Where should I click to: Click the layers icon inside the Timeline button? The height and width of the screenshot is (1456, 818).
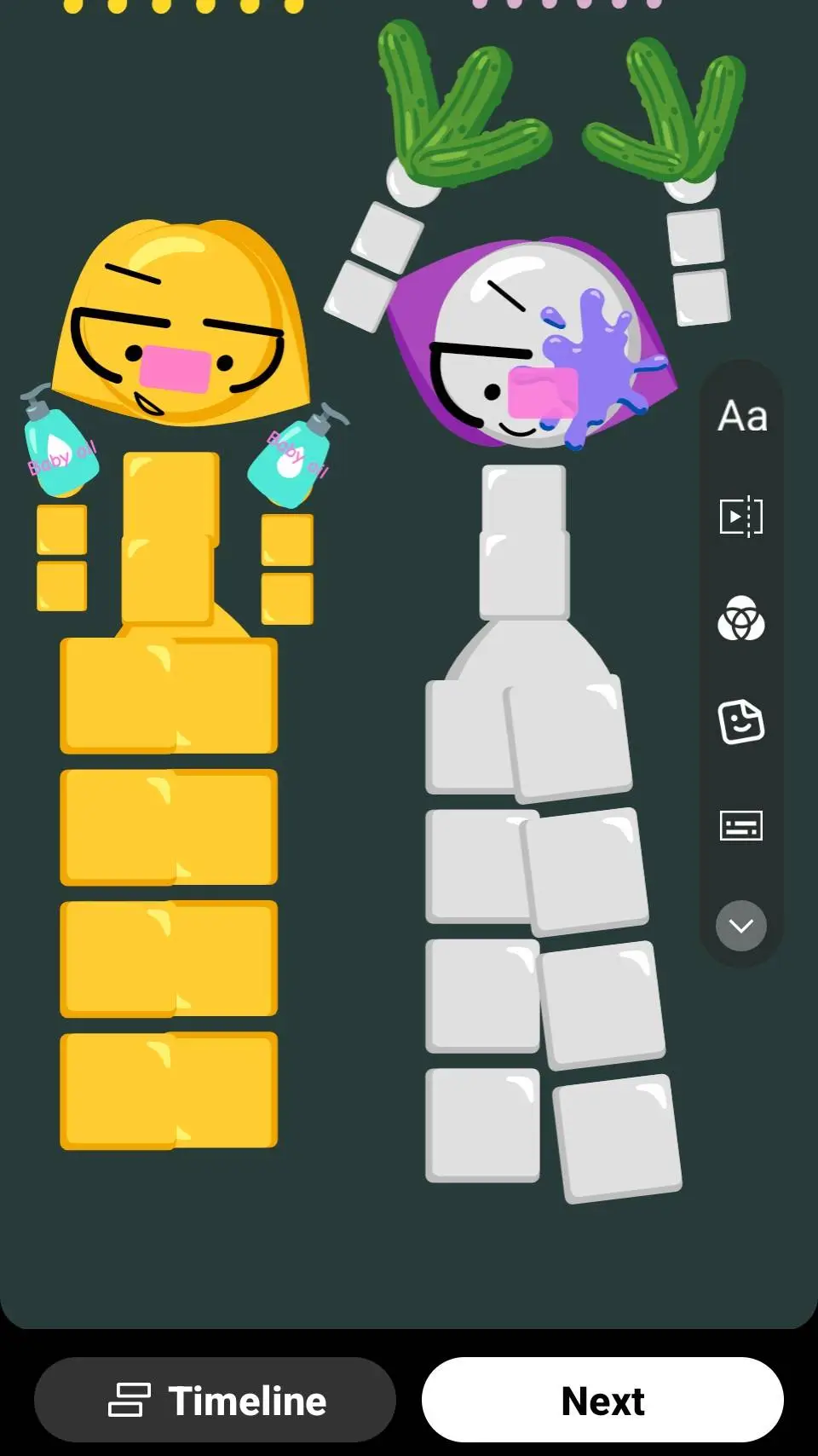click(x=130, y=1399)
